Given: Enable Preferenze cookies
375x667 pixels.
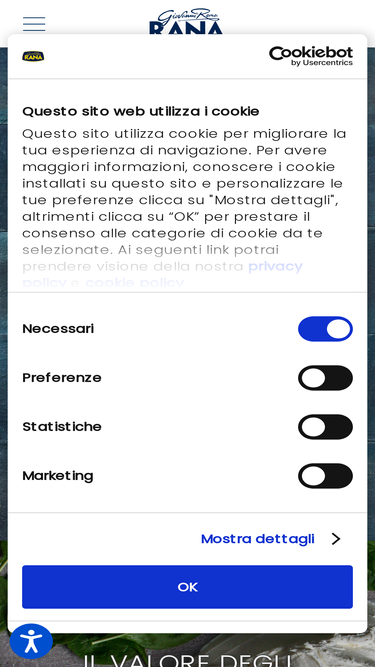Looking at the screenshot, I should click(x=325, y=378).
